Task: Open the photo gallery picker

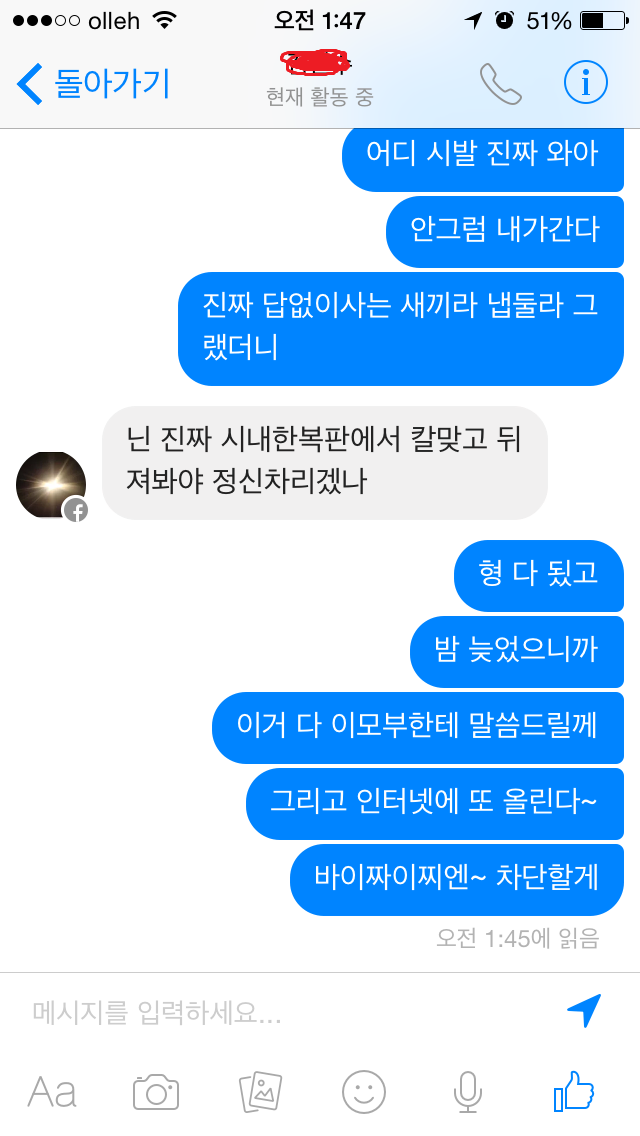Action: 260,1091
